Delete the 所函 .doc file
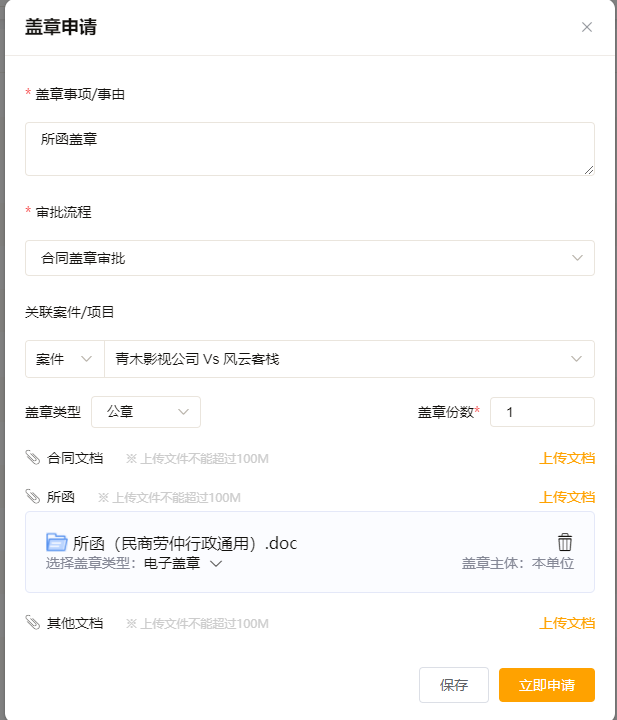Image resolution: width=617 pixels, height=720 pixels. (565, 542)
